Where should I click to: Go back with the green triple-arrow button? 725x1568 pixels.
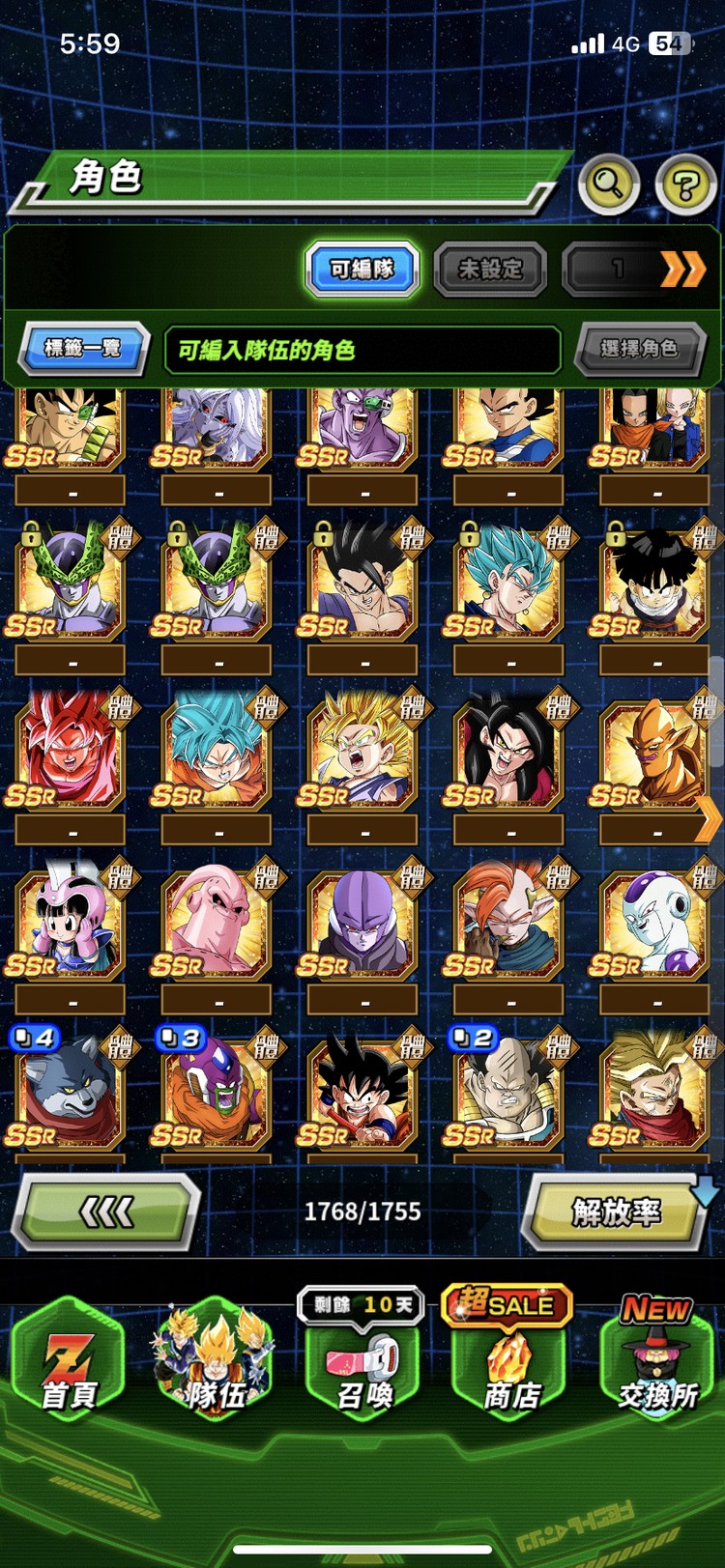click(x=106, y=1211)
